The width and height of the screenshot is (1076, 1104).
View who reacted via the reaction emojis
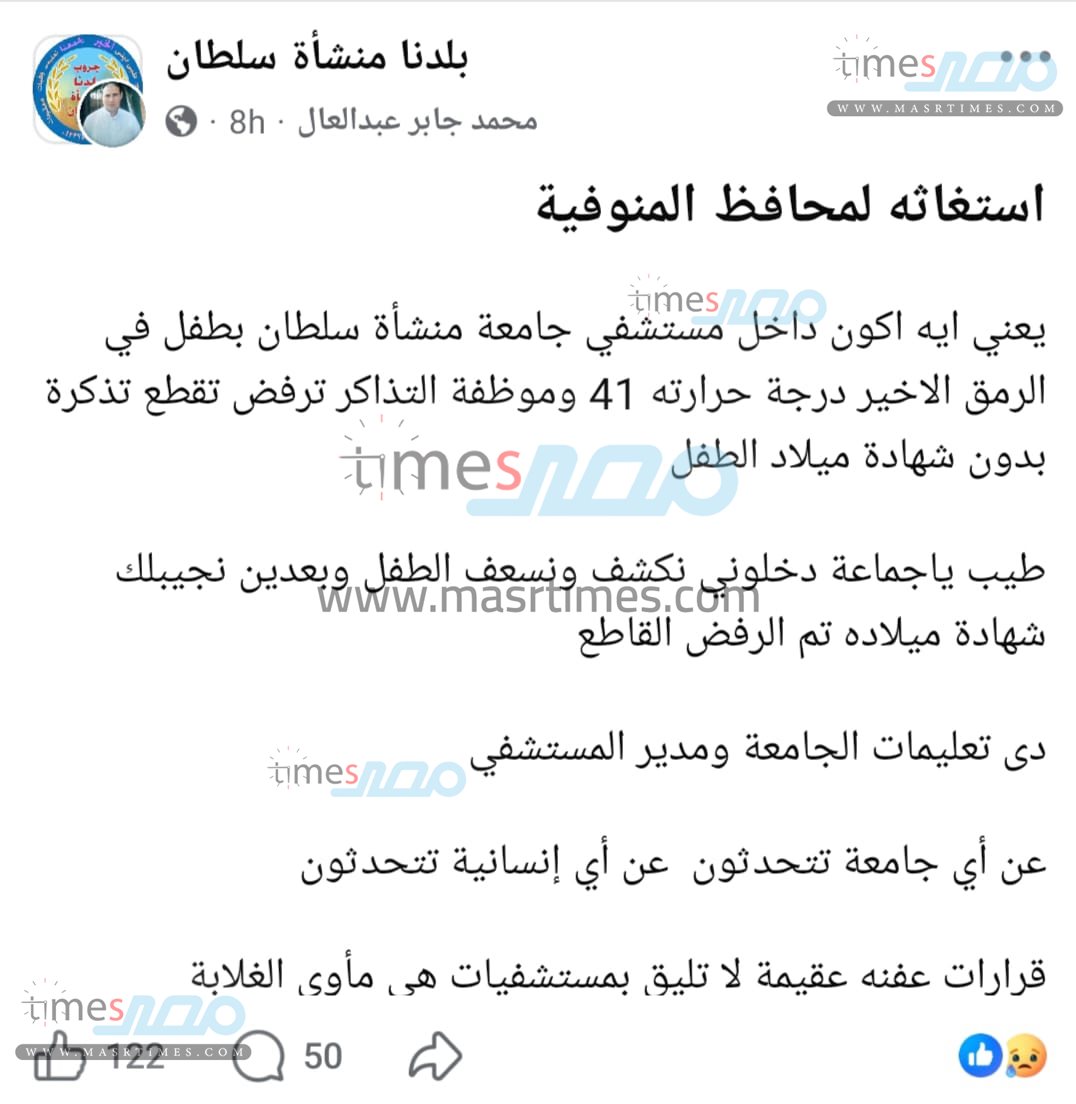(1003, 1056)
